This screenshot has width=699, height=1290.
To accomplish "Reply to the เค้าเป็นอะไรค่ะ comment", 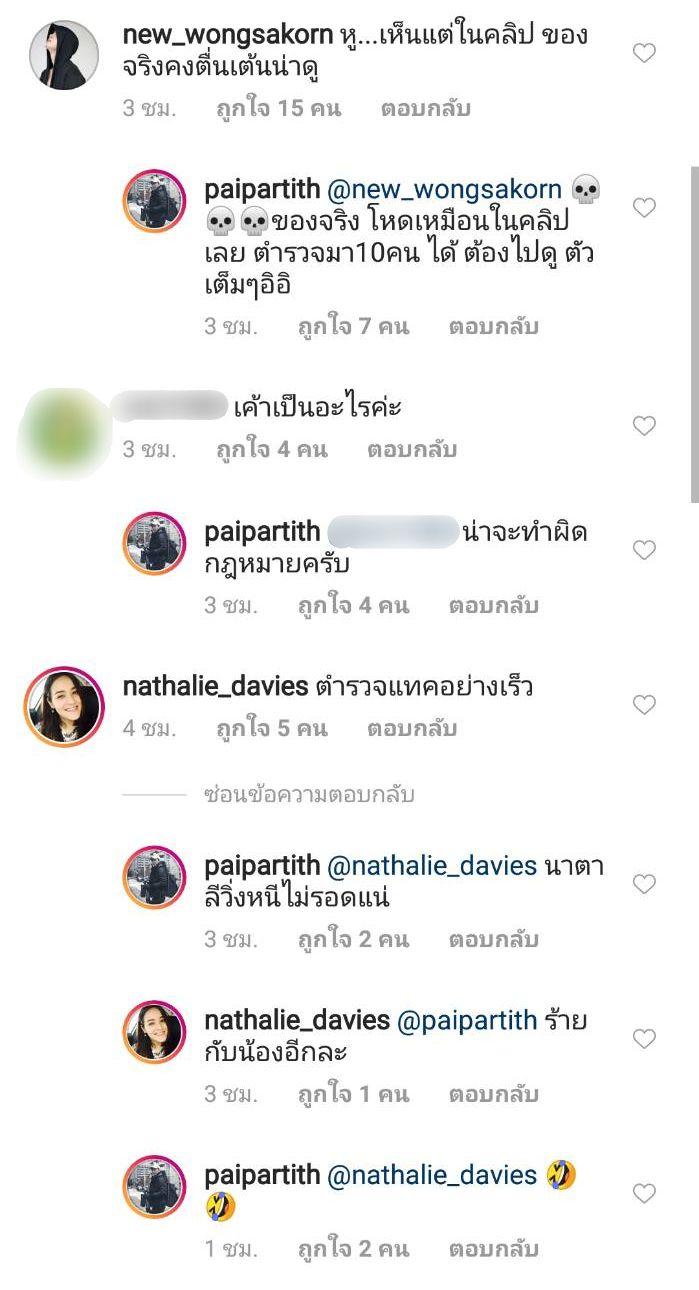I will tap(411, 450).
